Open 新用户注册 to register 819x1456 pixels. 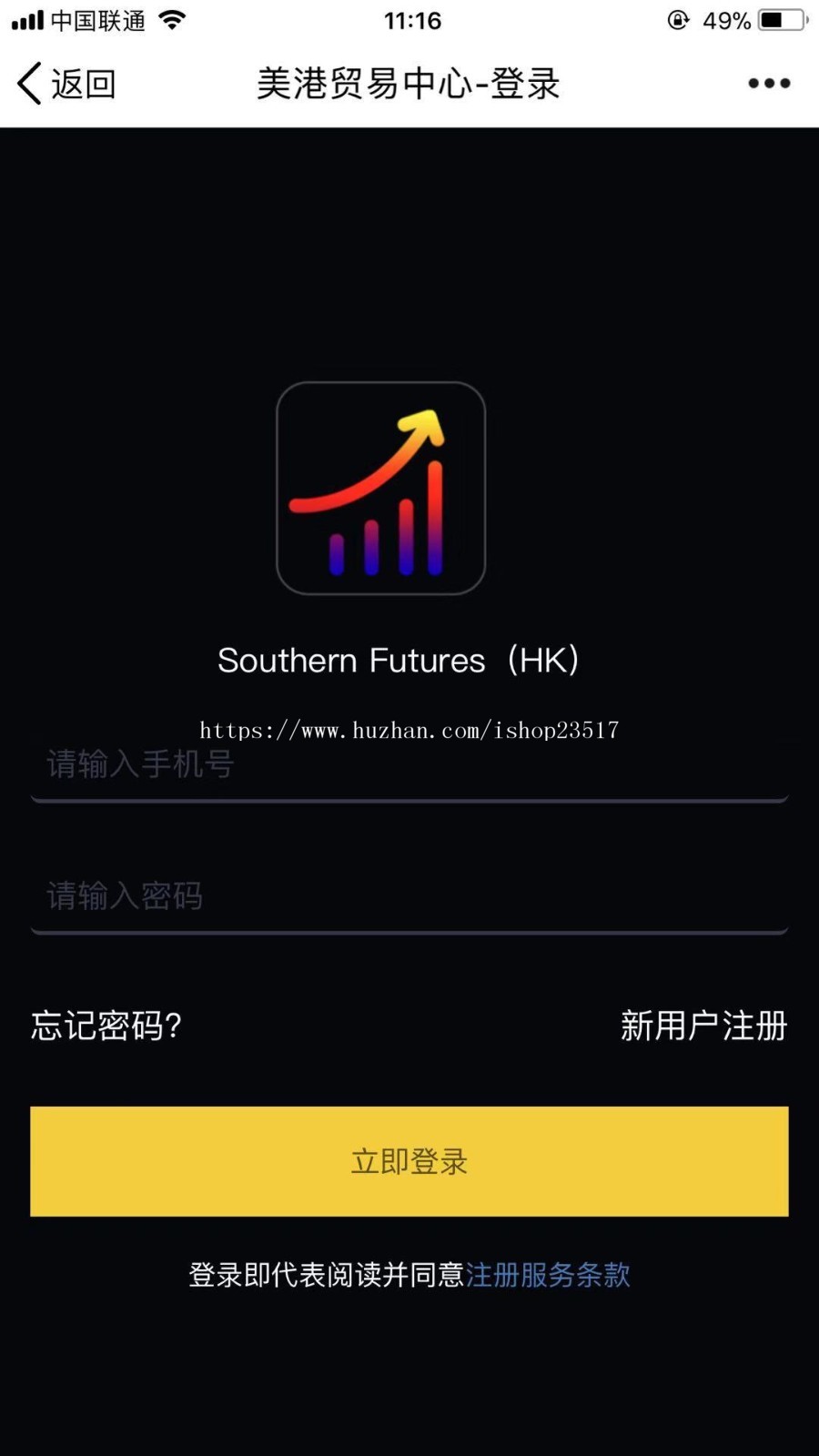(x=703, y=1026)
